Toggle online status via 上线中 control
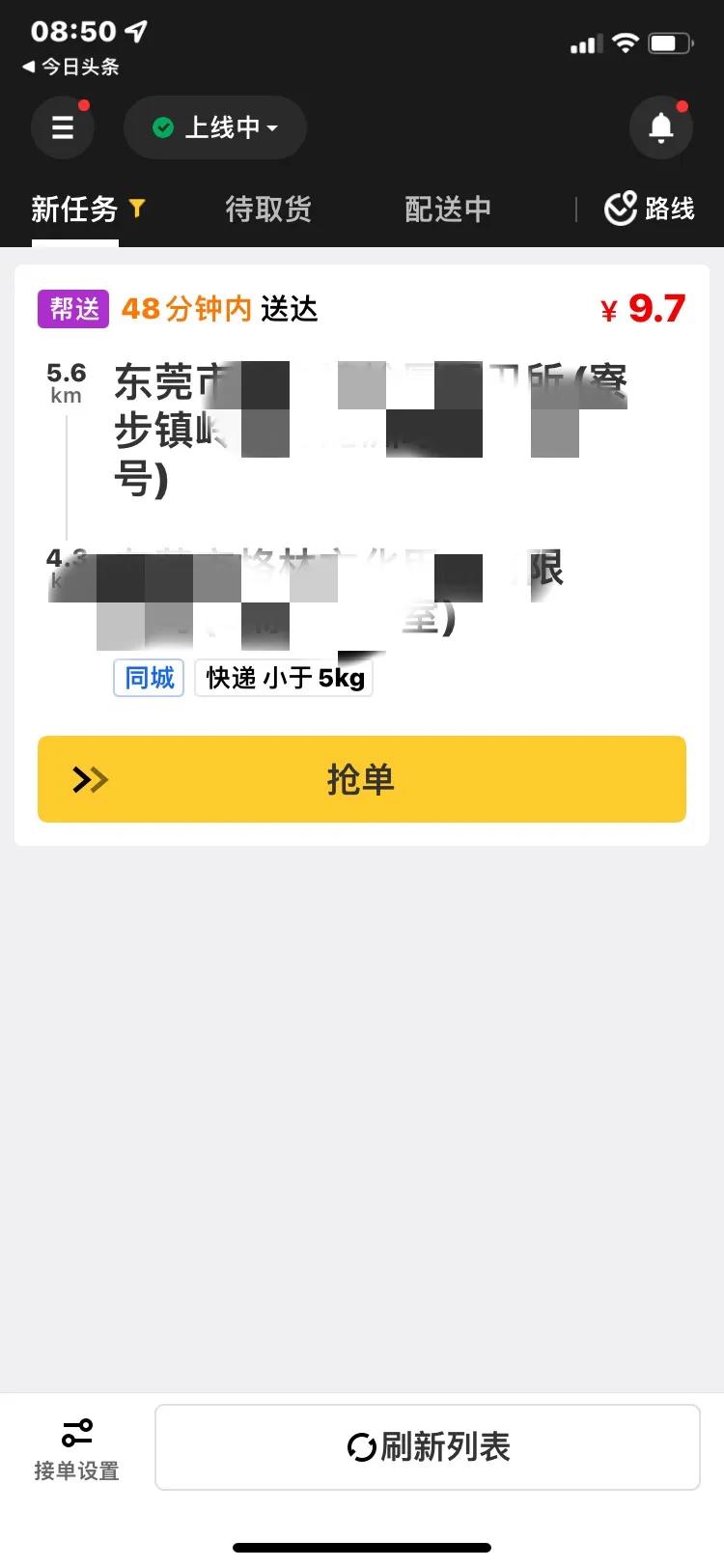724x1568 pixels. pyautogui.click(x=214, y=126)
